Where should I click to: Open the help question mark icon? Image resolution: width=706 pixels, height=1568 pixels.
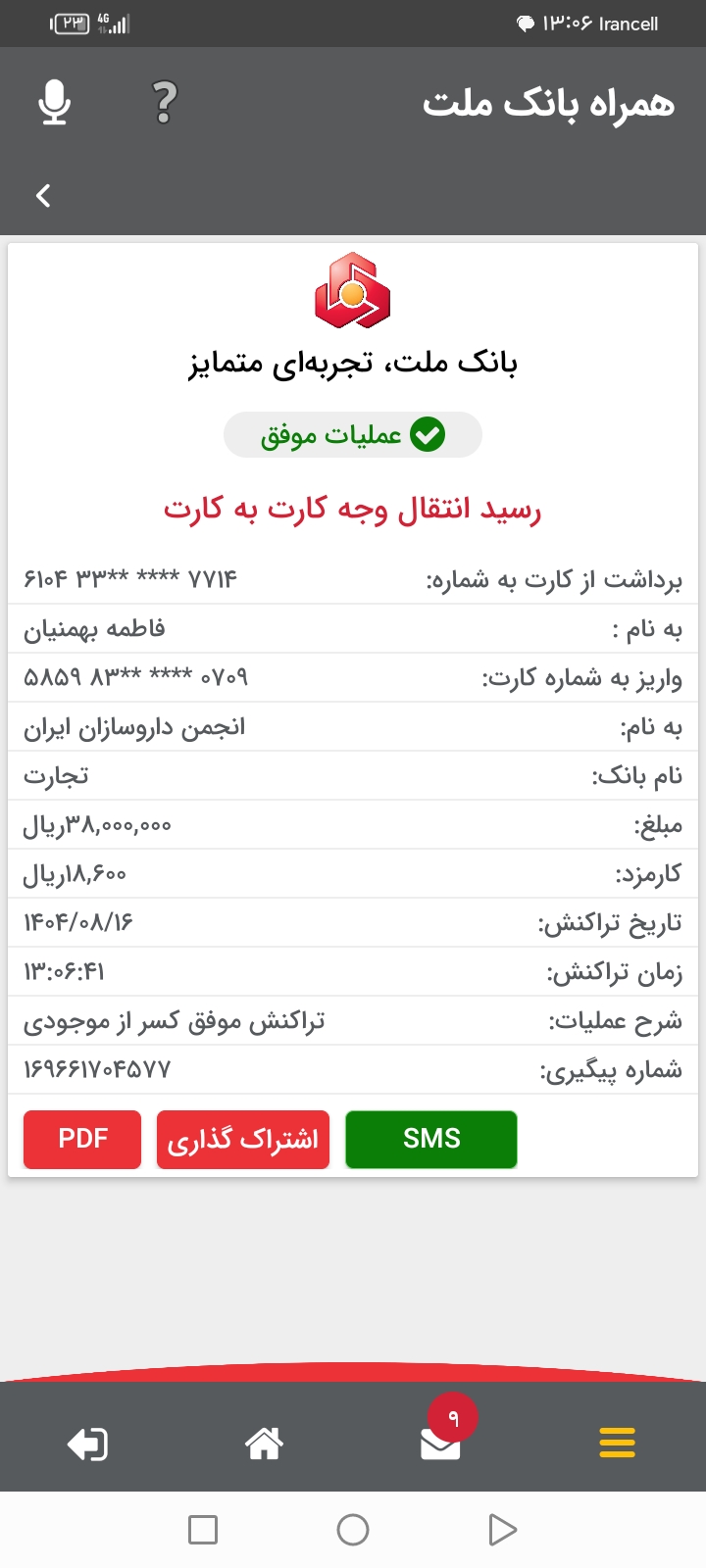164,101
